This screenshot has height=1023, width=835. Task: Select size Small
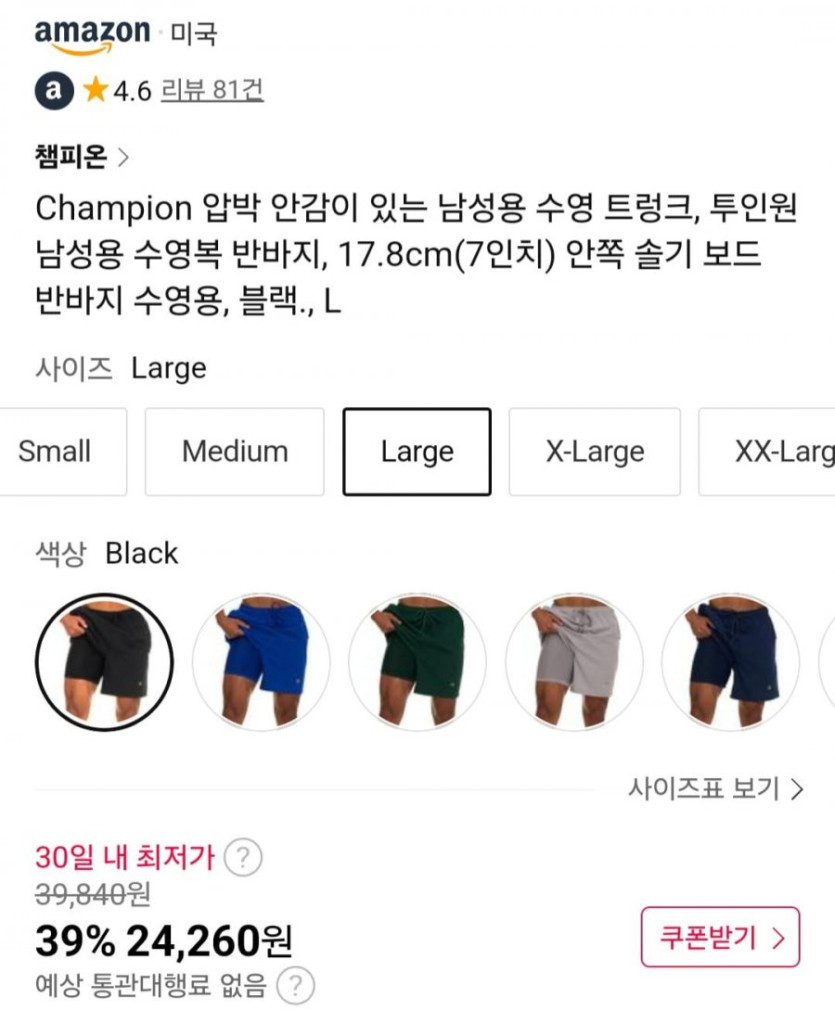tap(58, 452)
